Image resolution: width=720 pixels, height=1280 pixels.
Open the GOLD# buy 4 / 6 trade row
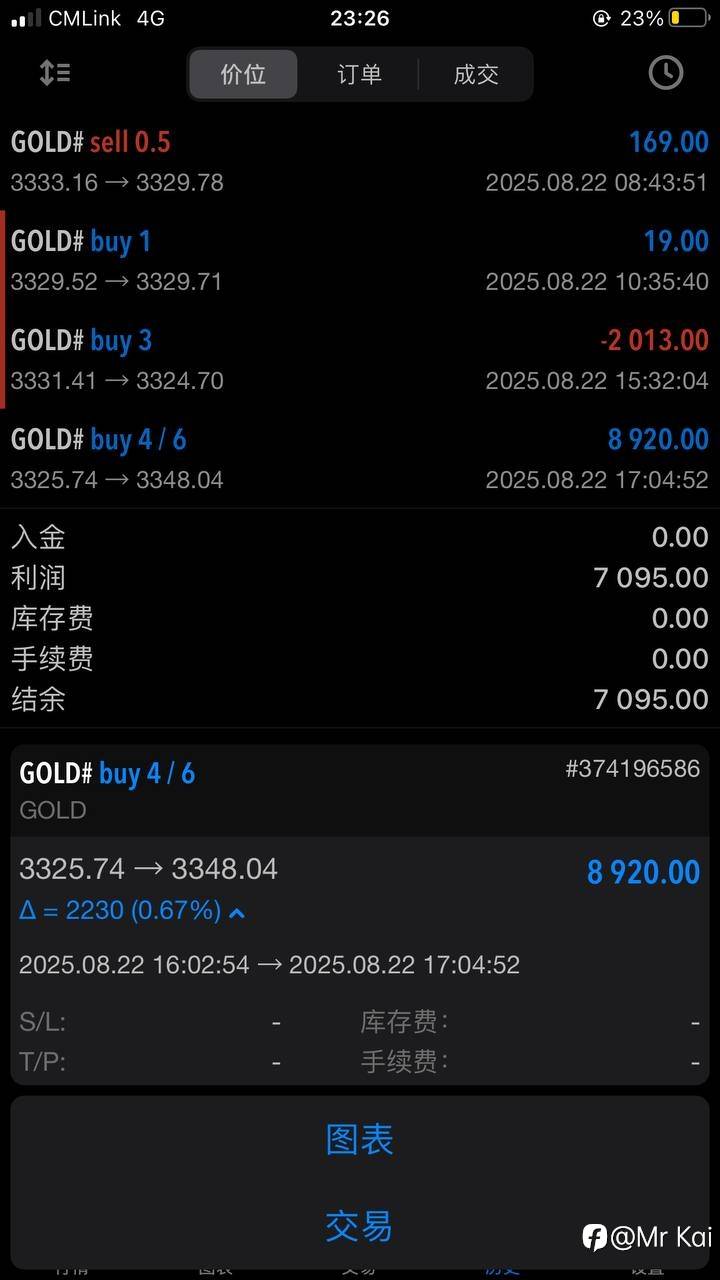pos(360,458)
